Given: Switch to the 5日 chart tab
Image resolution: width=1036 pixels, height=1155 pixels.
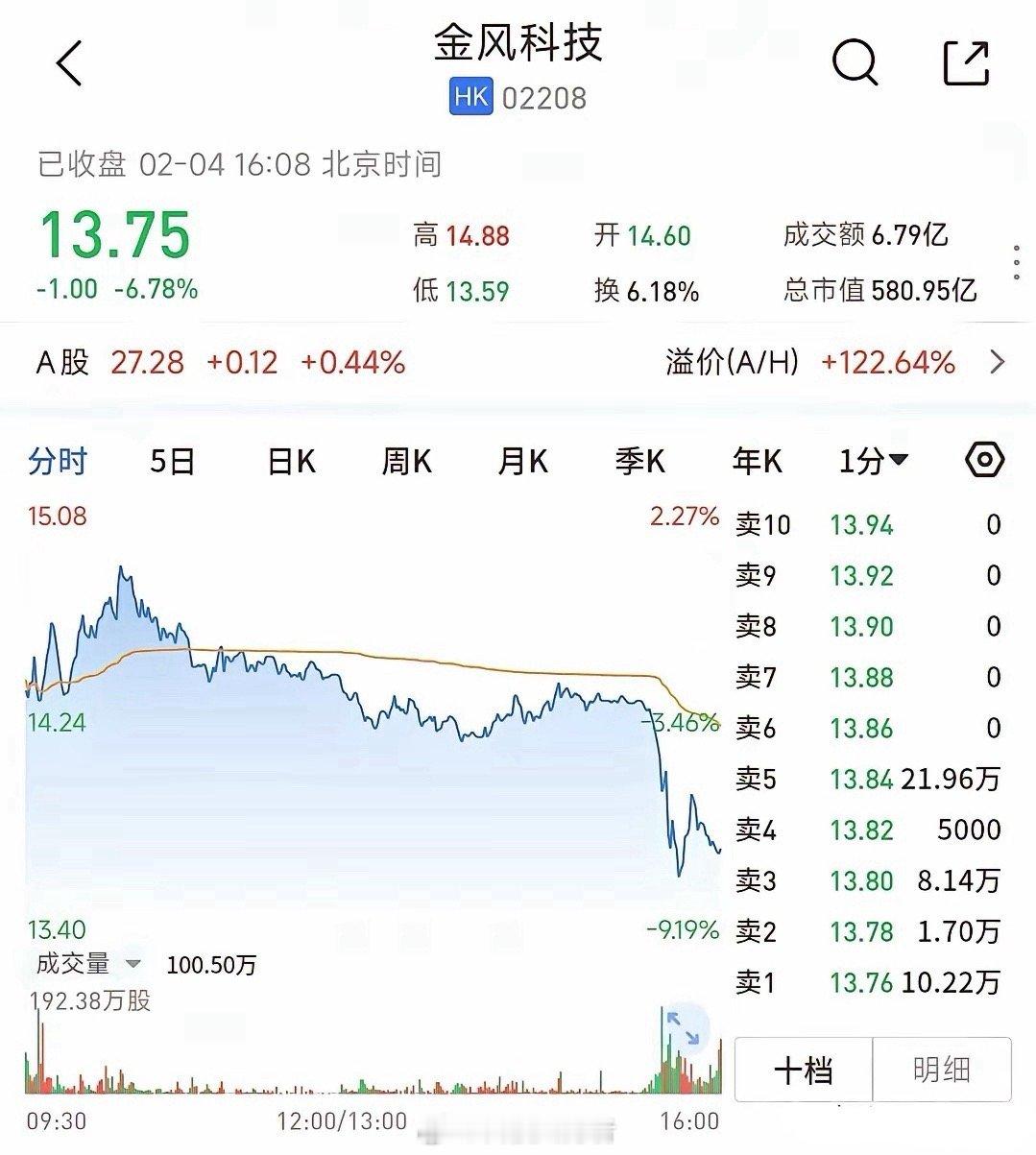Looking at the screenshot, I should pyautogui.click(x=173, y=462).
